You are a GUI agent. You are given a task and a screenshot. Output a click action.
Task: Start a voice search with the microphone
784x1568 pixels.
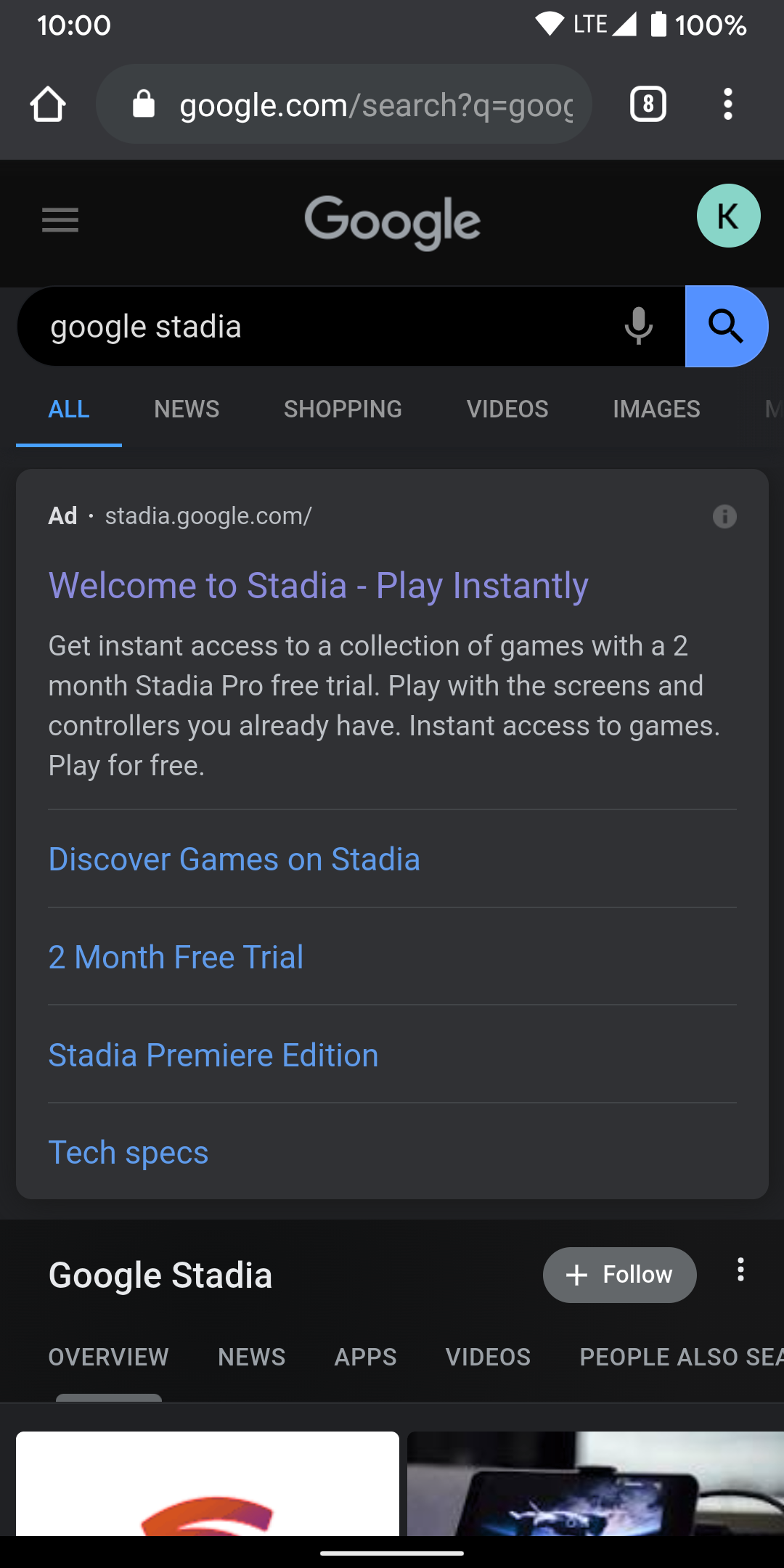pos(637,326)
